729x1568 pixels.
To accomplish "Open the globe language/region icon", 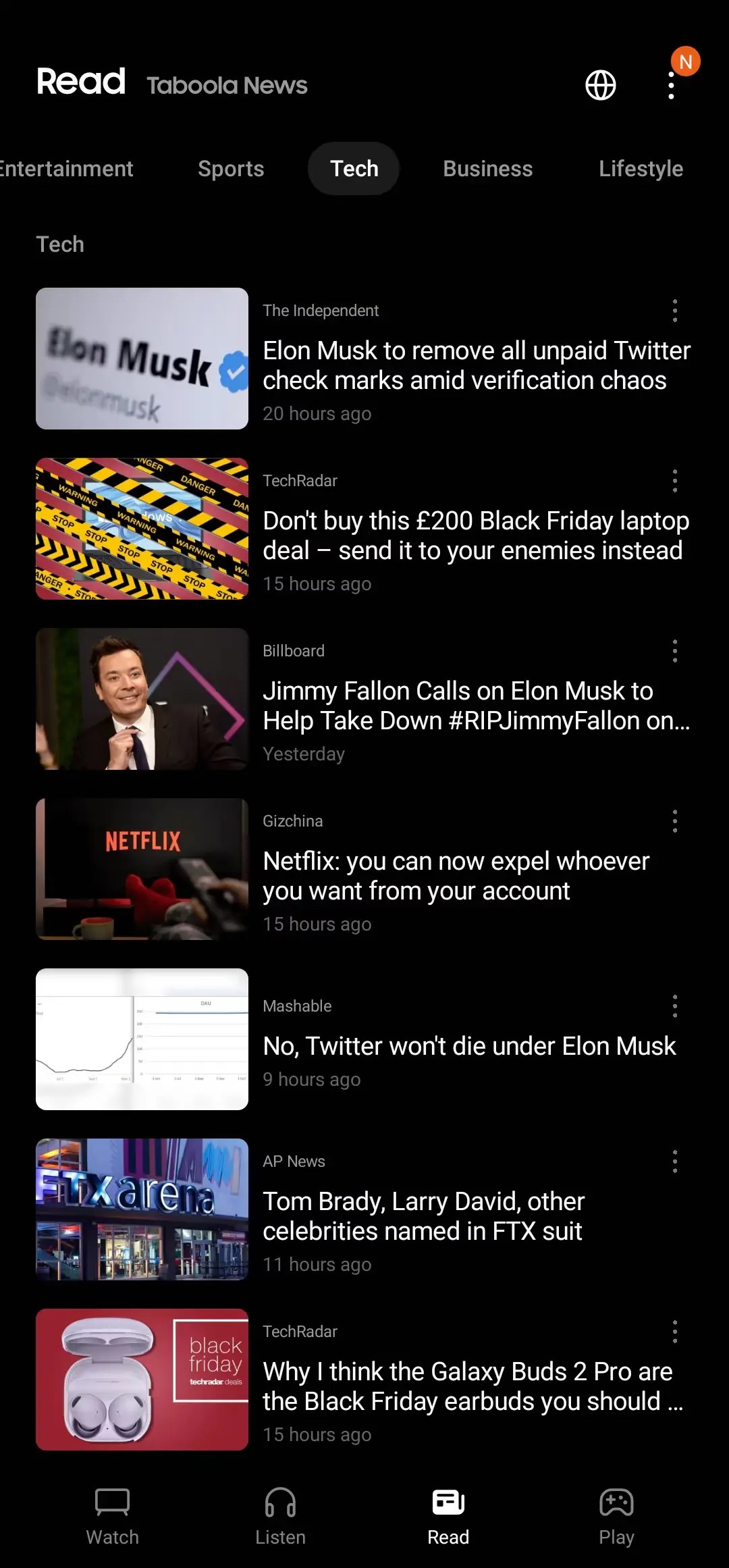I will click(600, 86).
